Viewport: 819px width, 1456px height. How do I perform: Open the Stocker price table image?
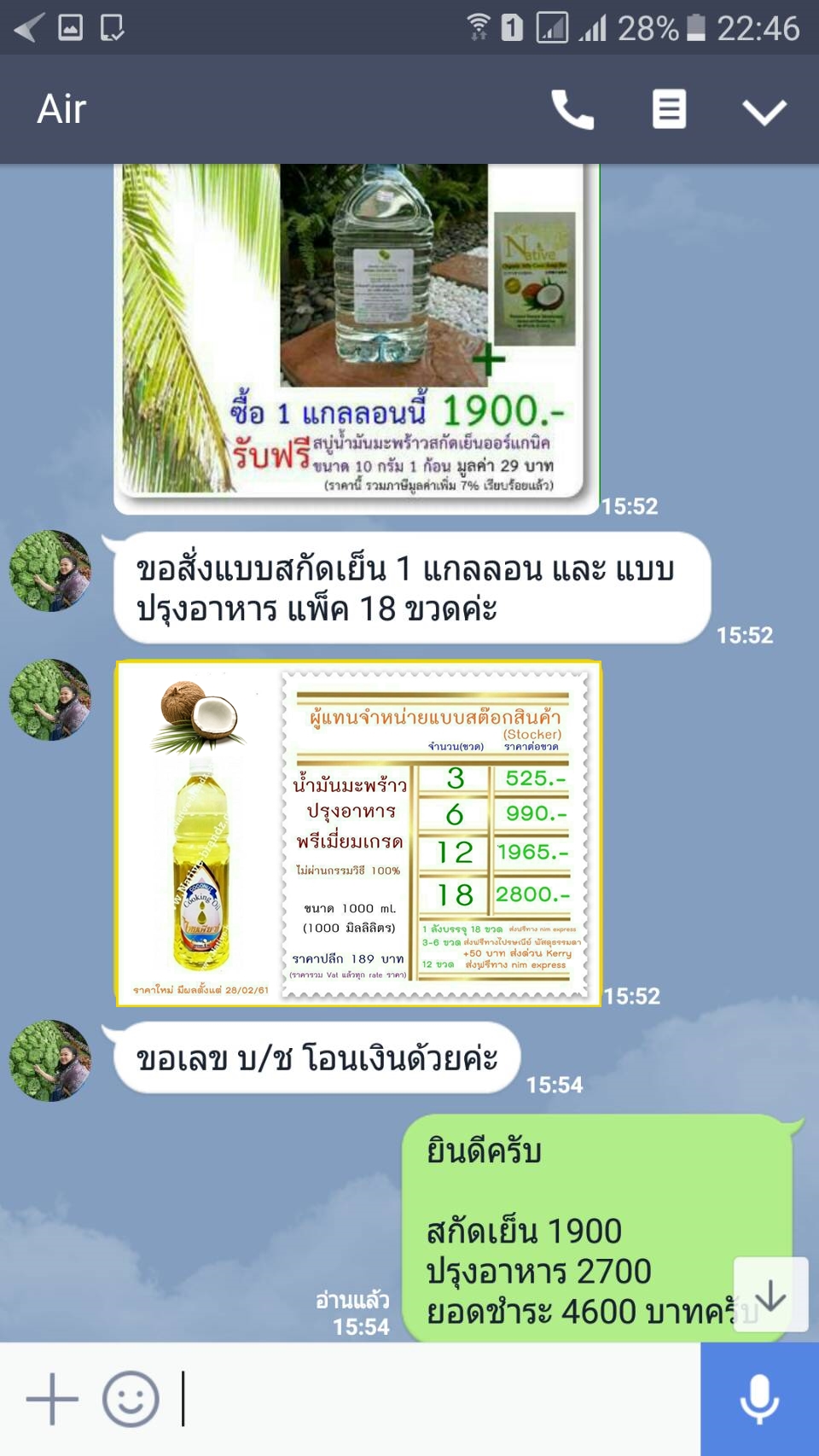[x=358, y=833]
